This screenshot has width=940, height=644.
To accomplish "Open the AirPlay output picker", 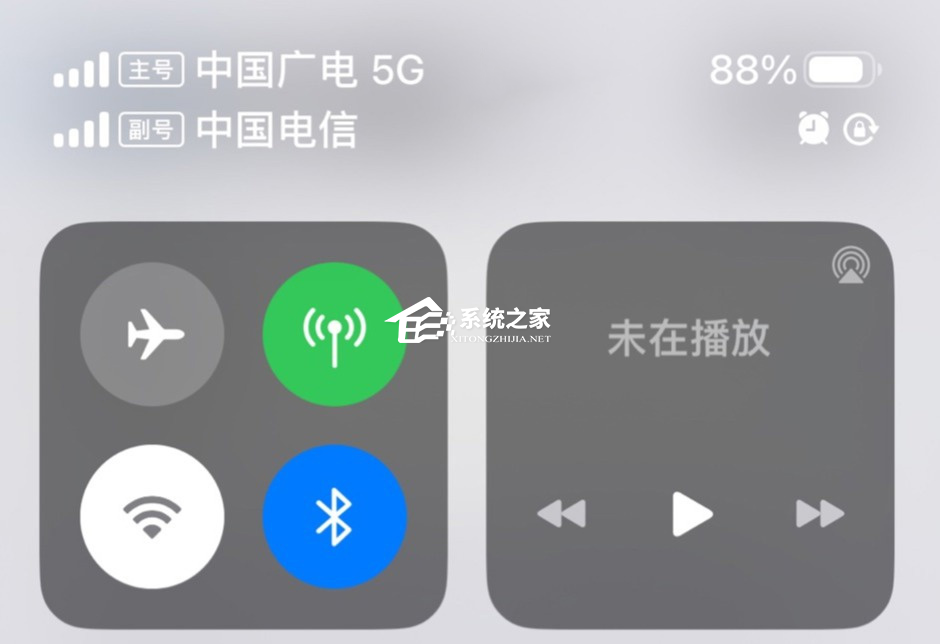I will click(x=850, y=266).
